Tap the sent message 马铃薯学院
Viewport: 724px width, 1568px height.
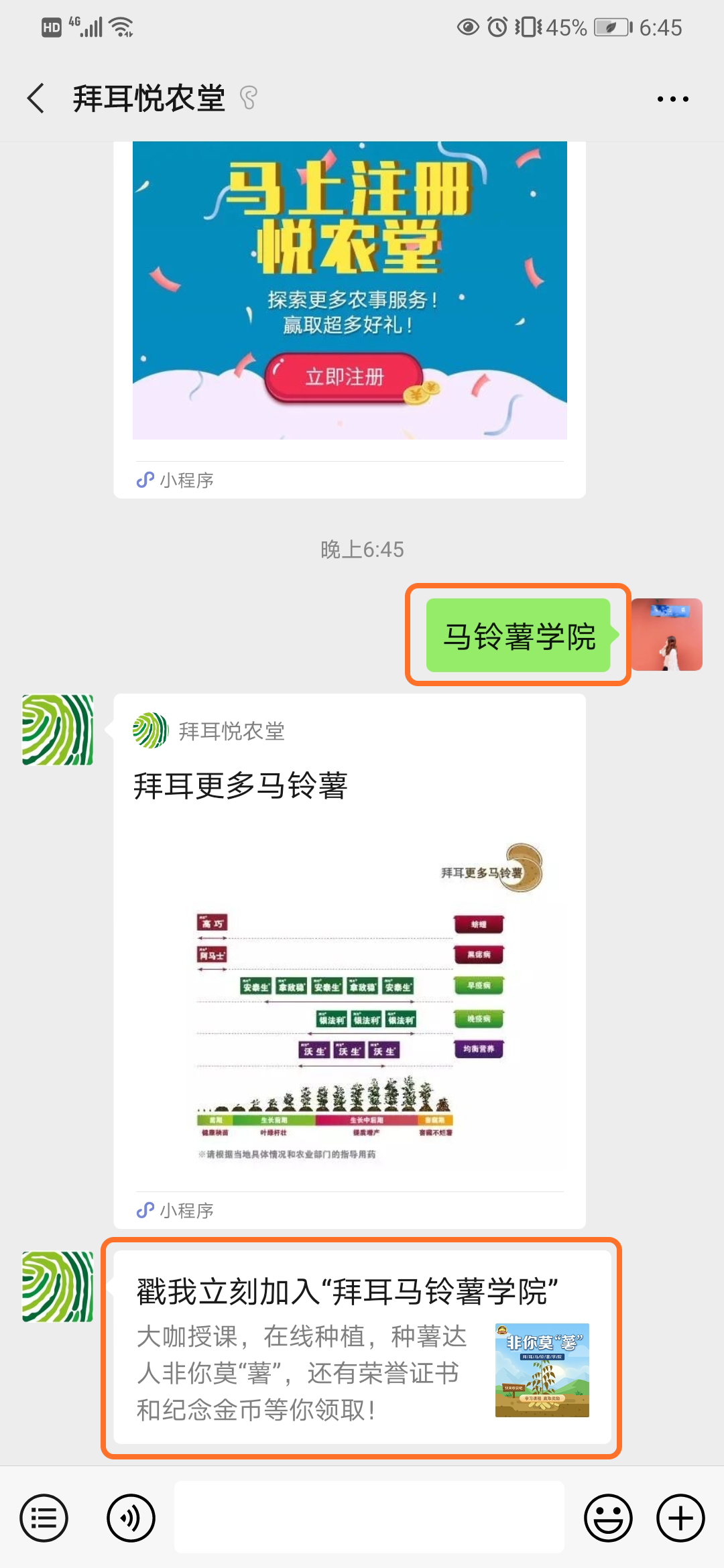click(518, 636)
